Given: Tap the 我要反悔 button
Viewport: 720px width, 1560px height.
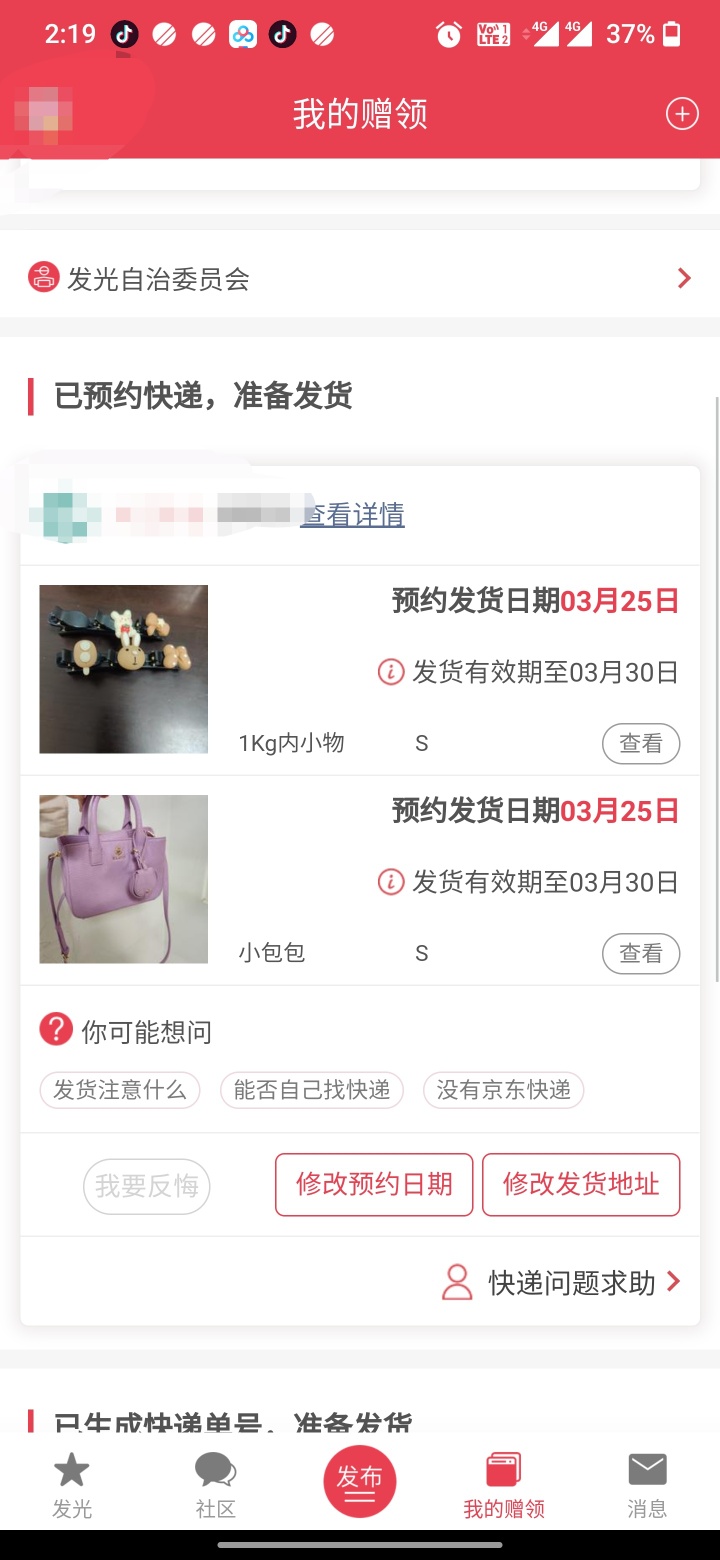Looking at the screenshot, I should pos(147,1186).
